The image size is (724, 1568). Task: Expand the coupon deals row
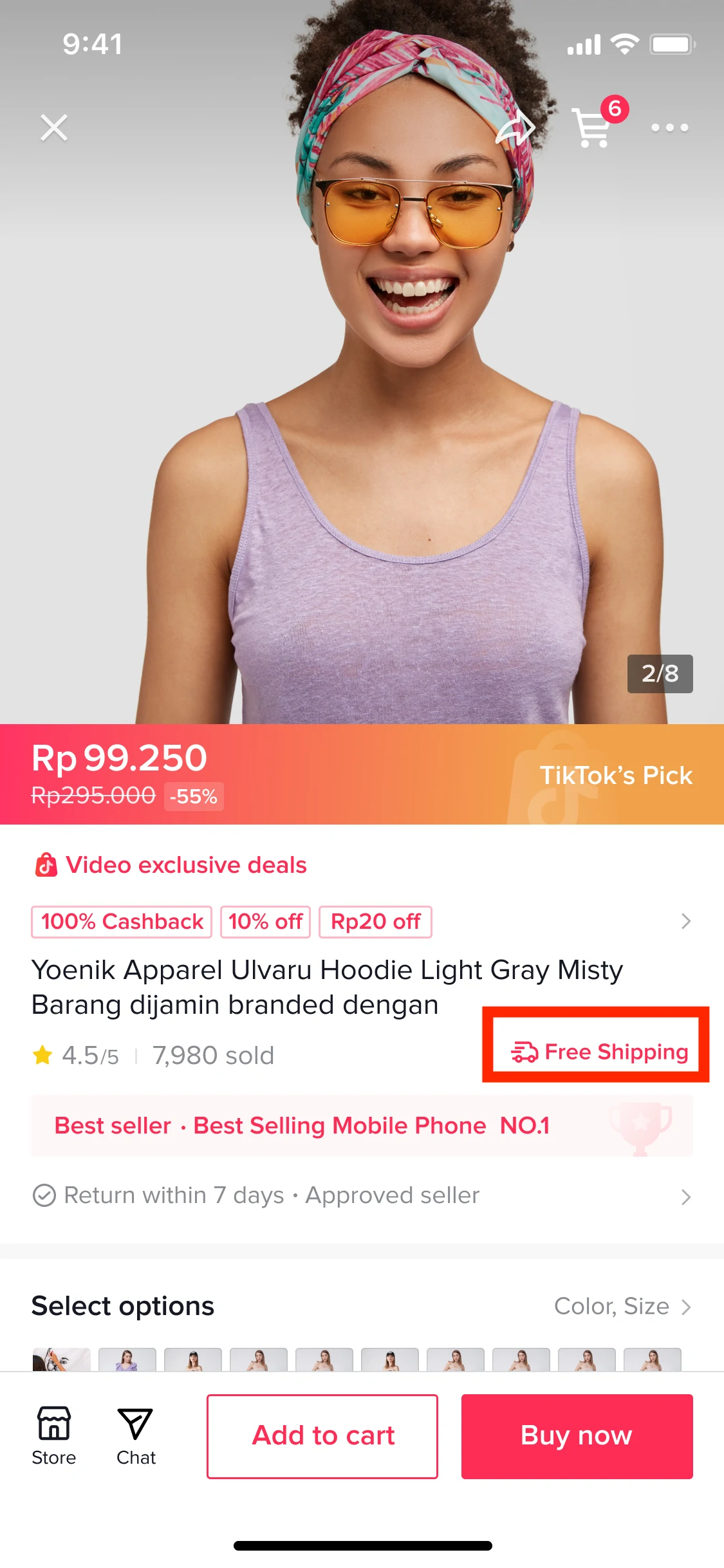click(x=685, y=922)
